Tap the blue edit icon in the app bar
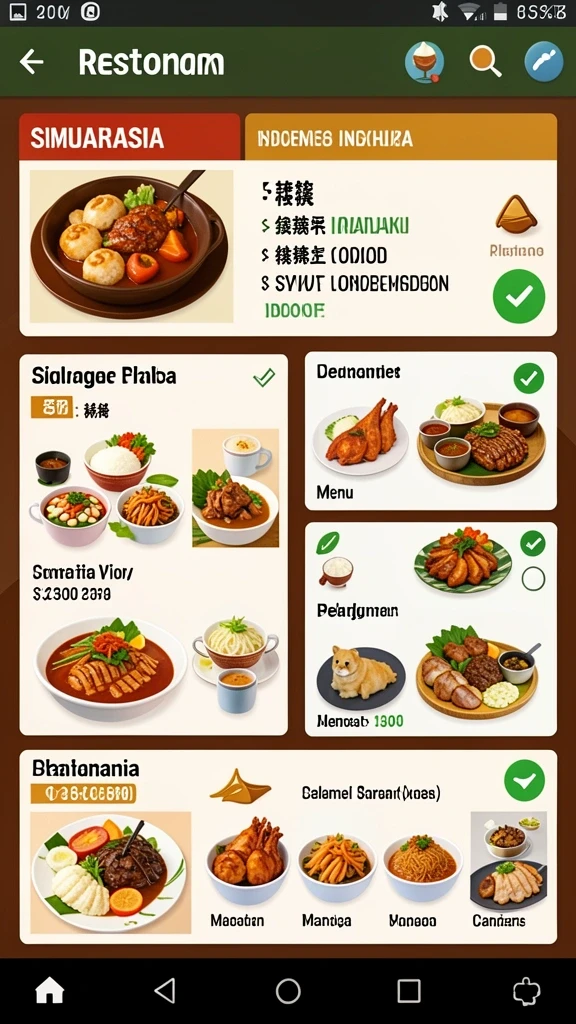 (544, 63)
